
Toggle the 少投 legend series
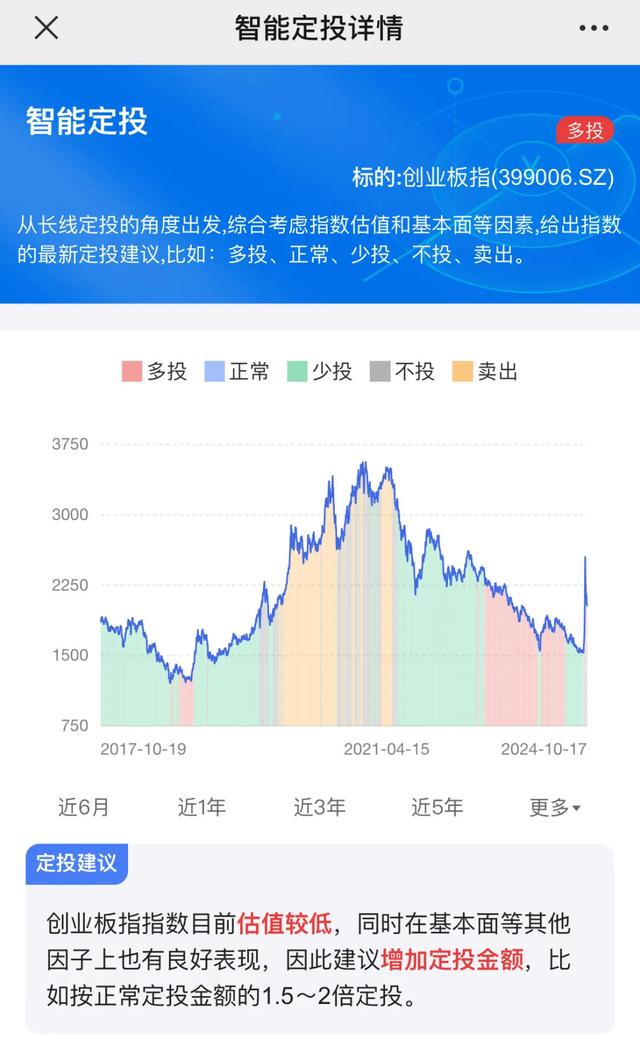(319, 371)
